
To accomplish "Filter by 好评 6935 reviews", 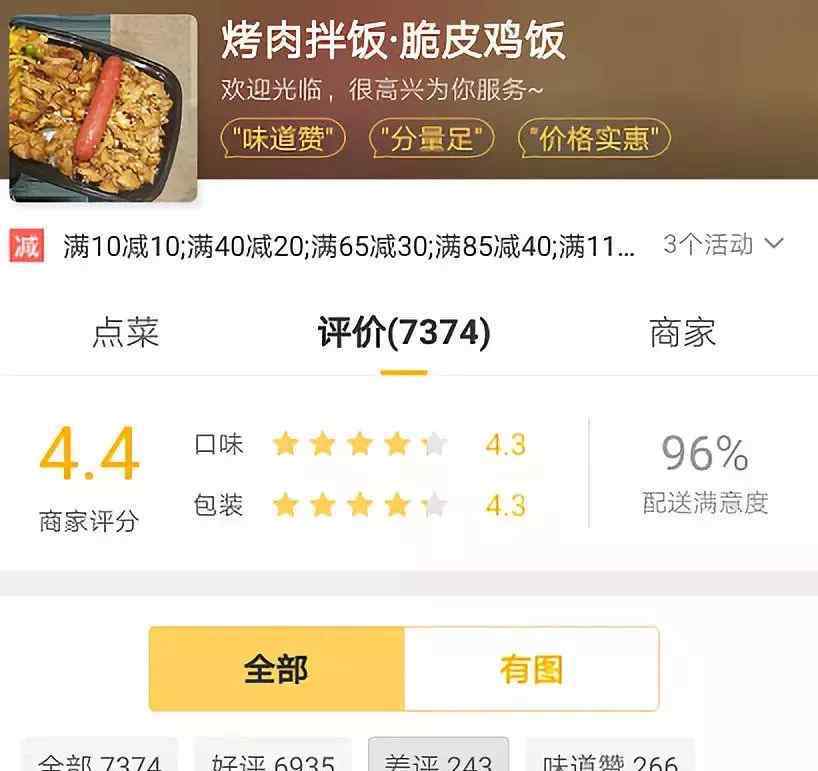I will (273, 759).
